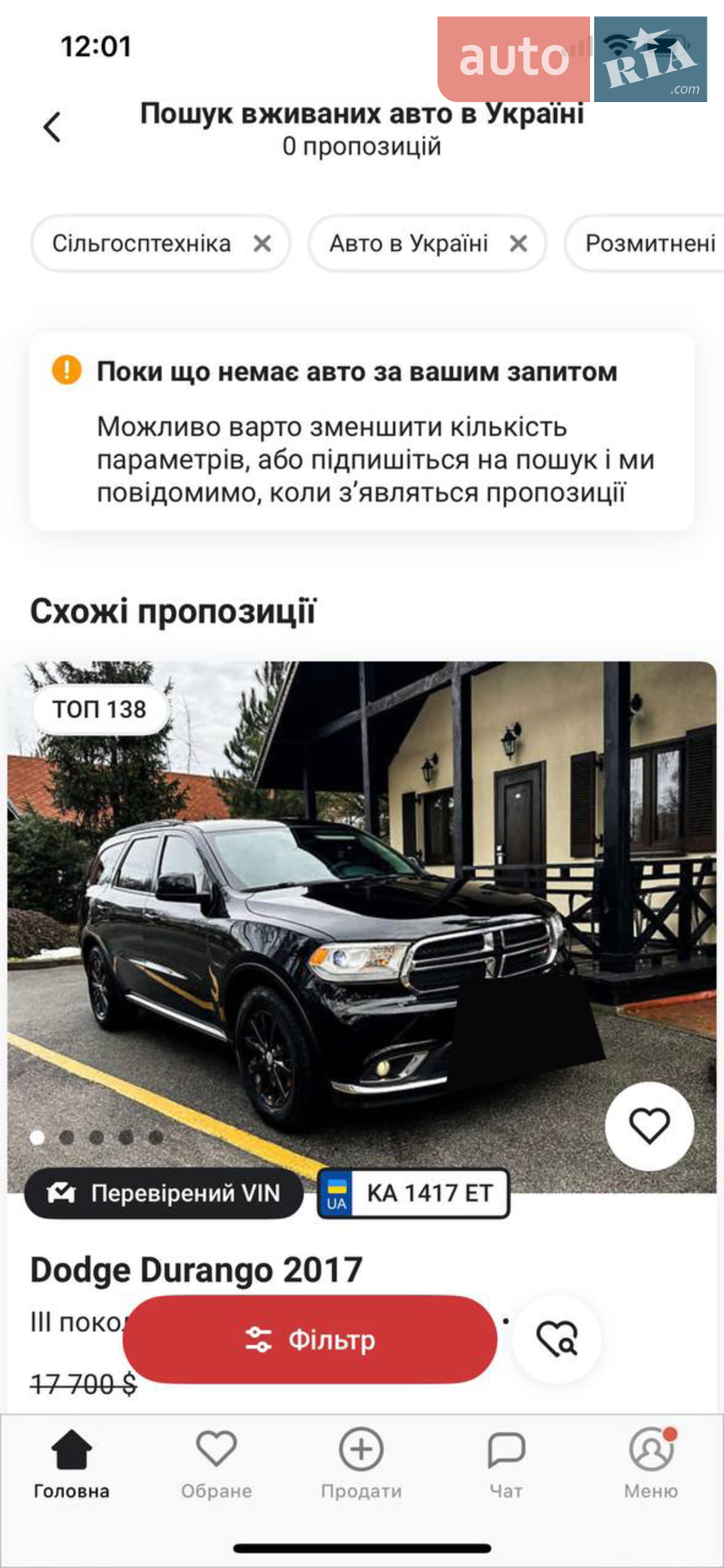724x1568 pixels.
Task: Open the Продати tab
Action: point(361,1465)
